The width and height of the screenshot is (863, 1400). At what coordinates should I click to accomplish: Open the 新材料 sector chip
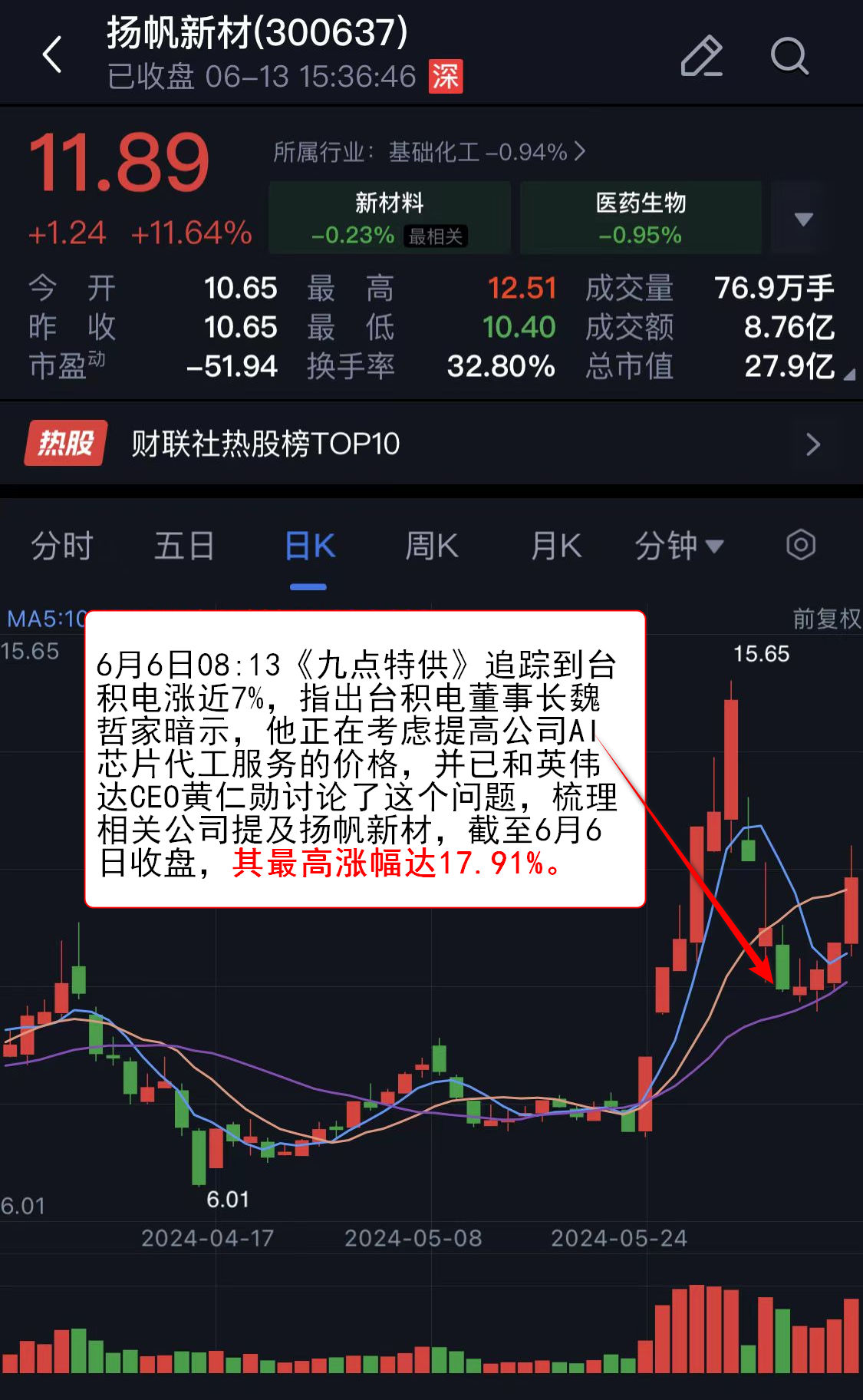pos(390,218)
